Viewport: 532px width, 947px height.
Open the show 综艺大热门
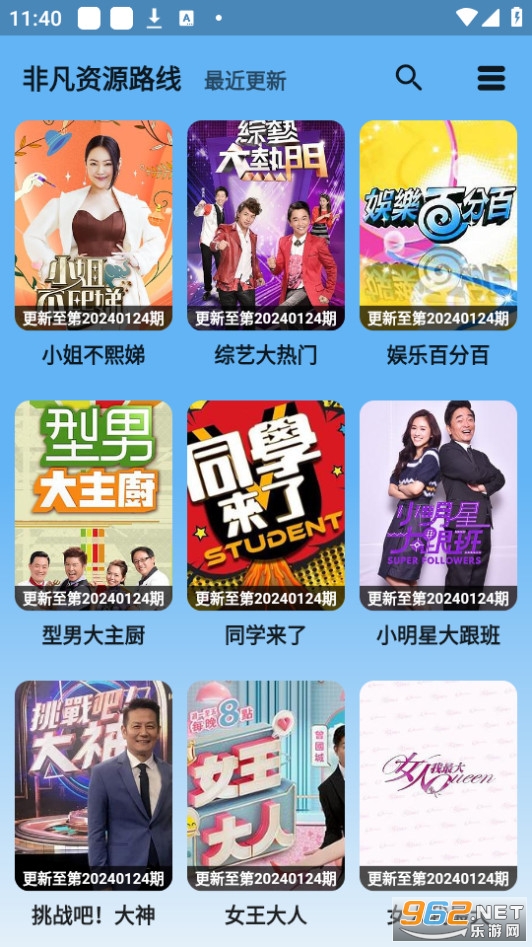click(266, 225)
